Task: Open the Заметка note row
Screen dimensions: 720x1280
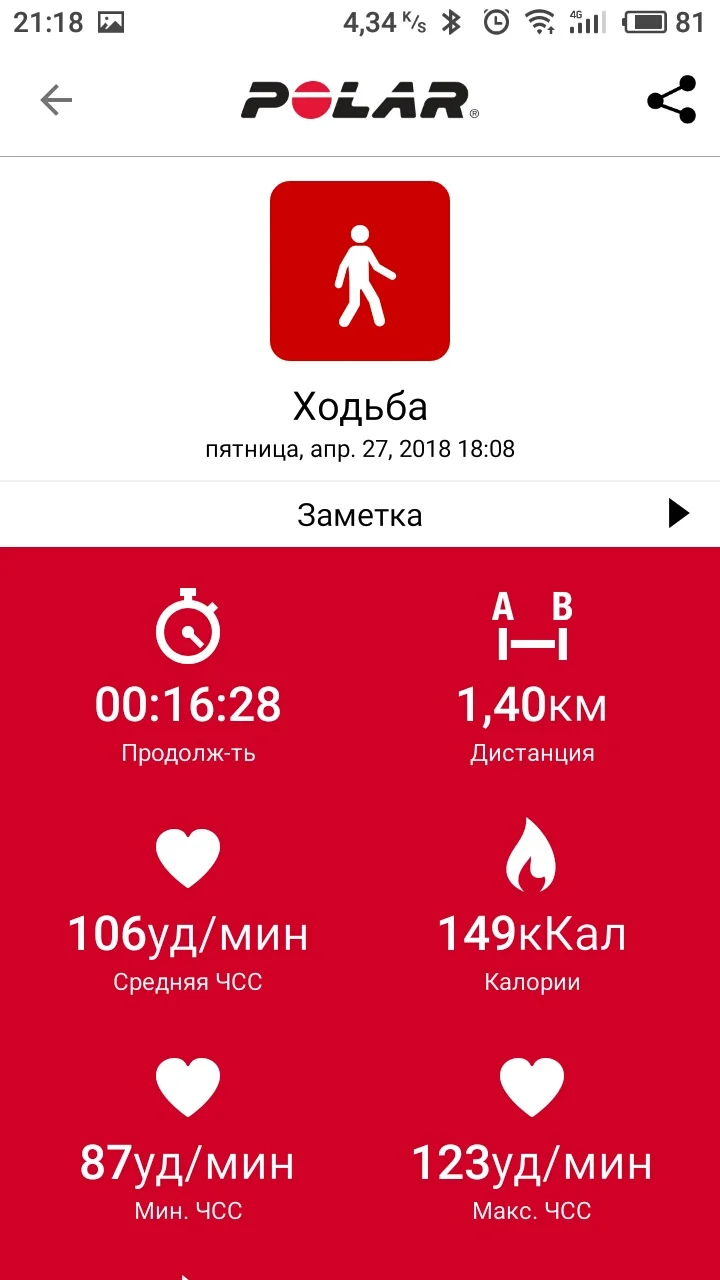Action: coord(360,515)
